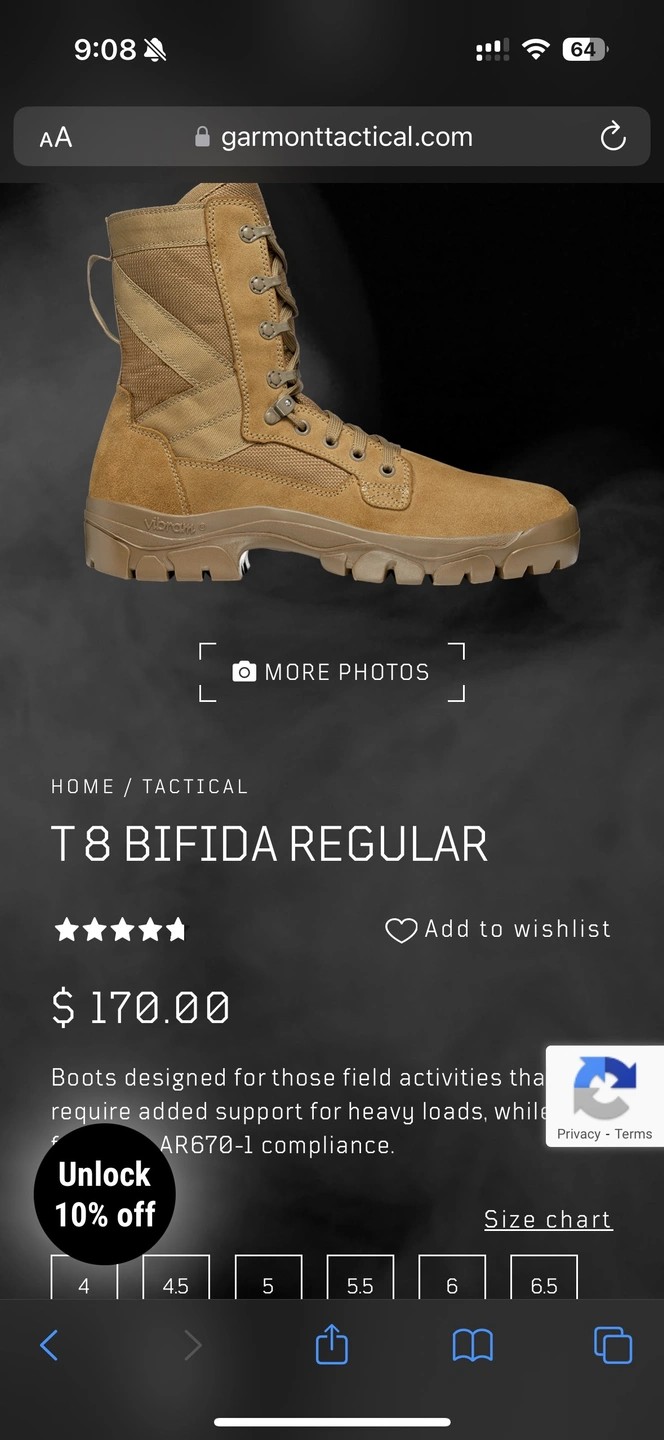Select size 6.5
The height and width of the screenshot is (1440, 664).
[544, 1282]
